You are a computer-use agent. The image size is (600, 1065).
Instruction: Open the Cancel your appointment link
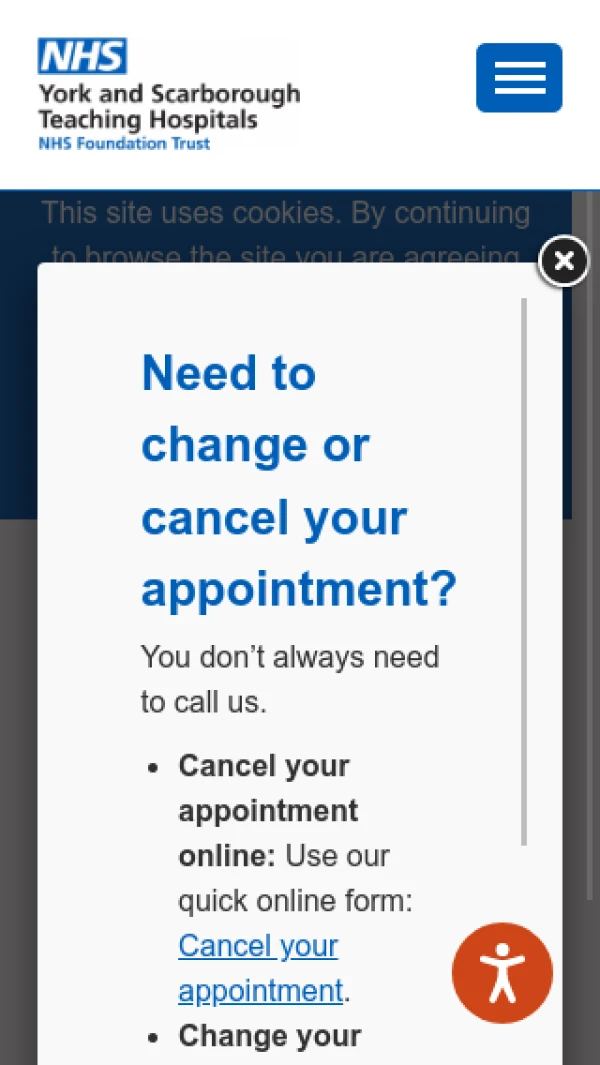click(x=261, y=968)
